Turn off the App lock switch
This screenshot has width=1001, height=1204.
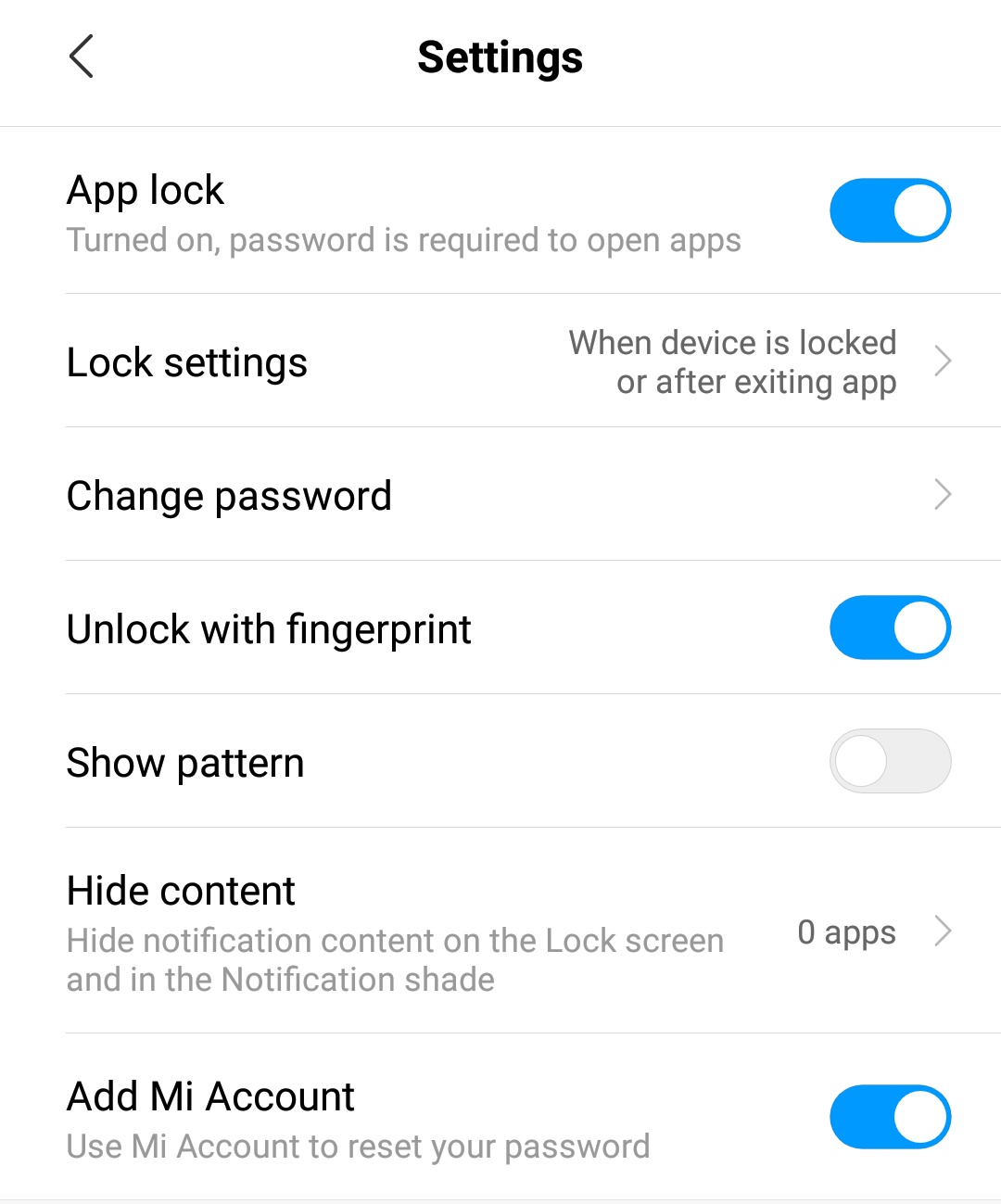tap(890, 210)
